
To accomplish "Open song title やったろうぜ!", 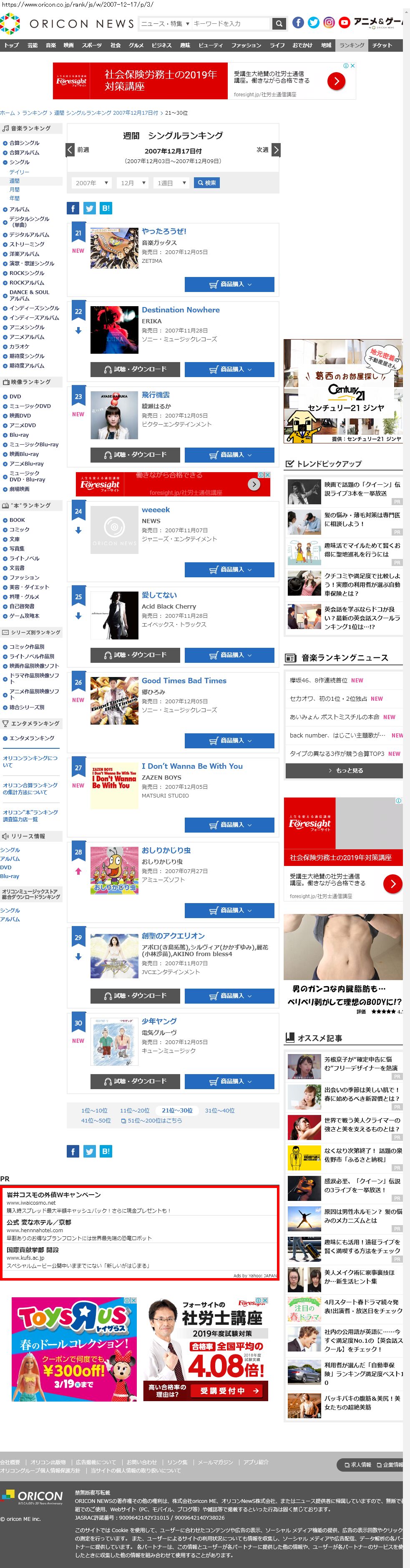I will coord(163,232).
